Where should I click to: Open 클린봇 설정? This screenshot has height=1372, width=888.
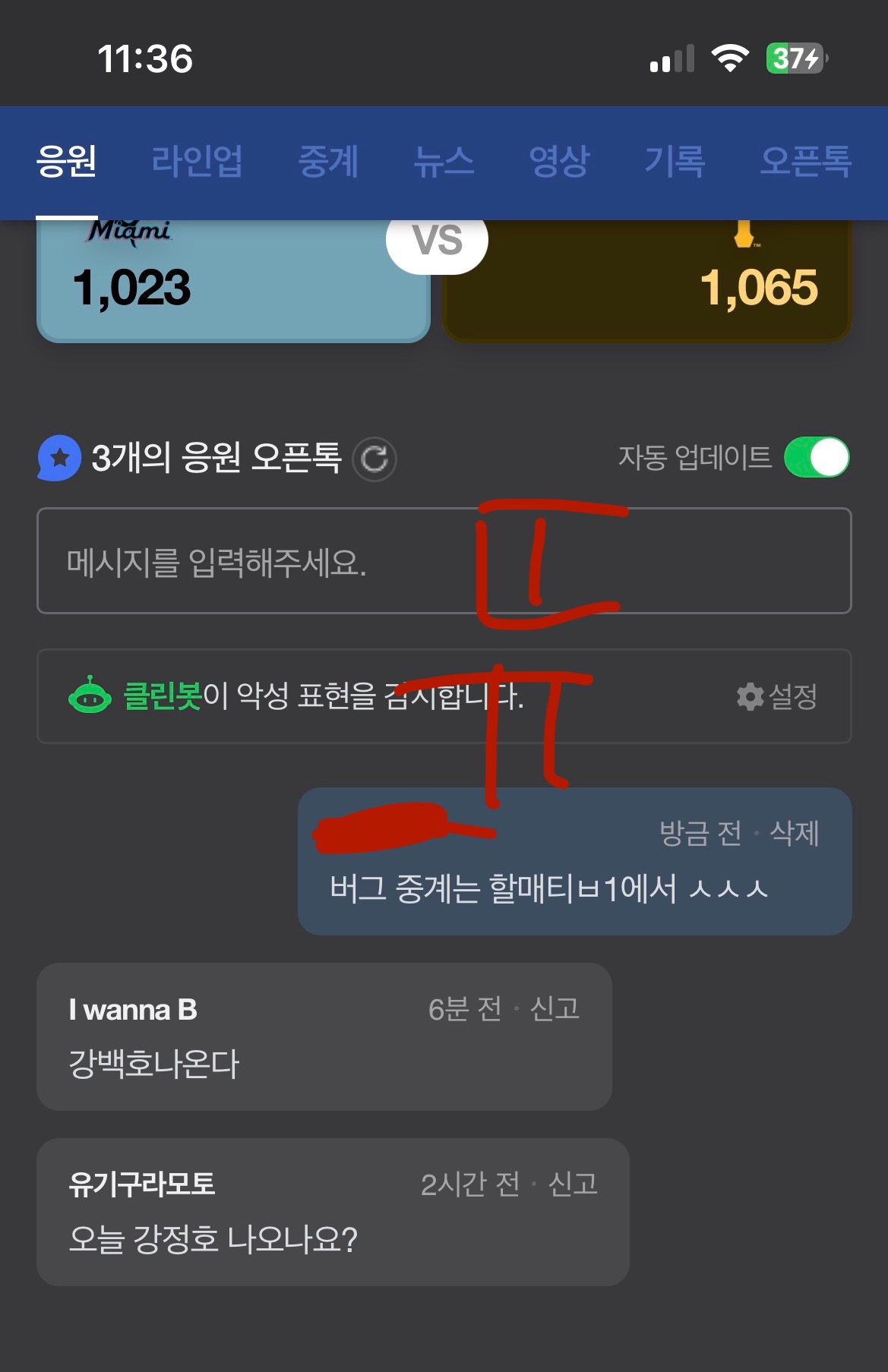click(x=777, y=696)
